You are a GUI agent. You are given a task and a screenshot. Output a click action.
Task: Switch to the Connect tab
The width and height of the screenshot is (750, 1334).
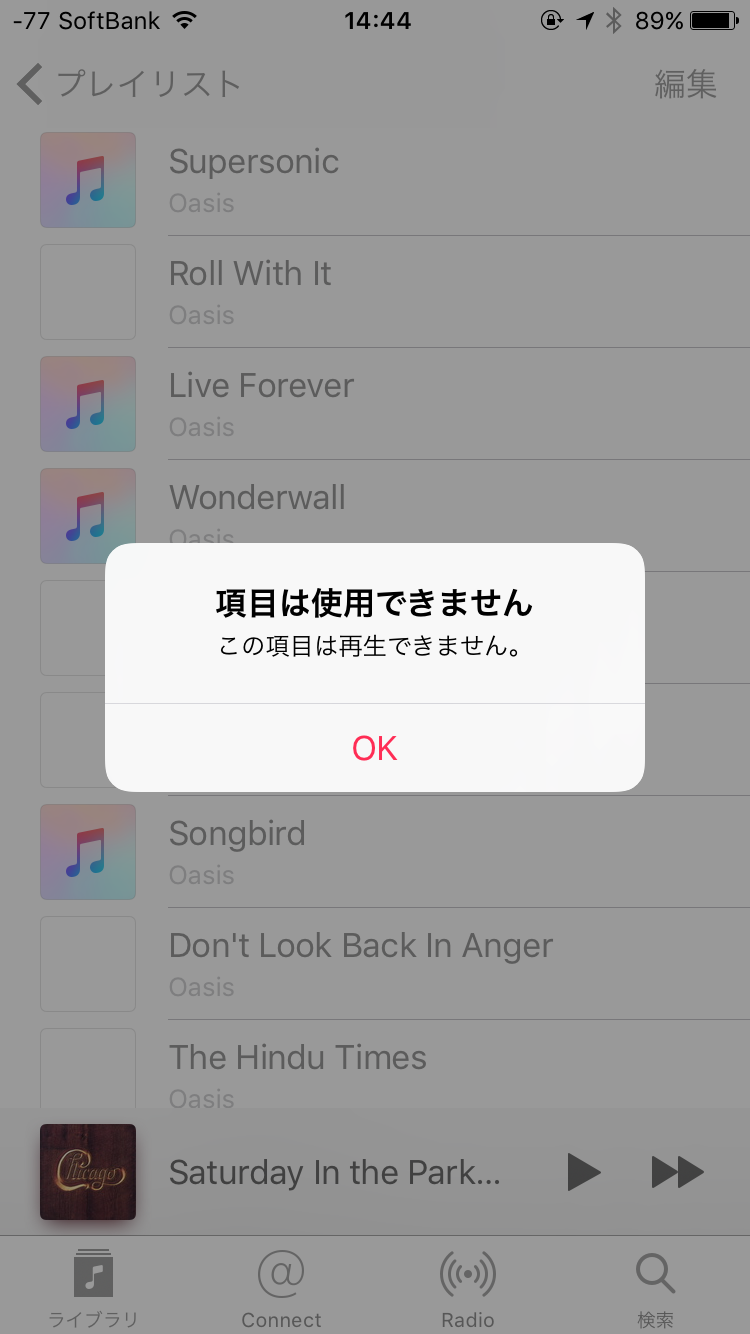[281, 1287]
